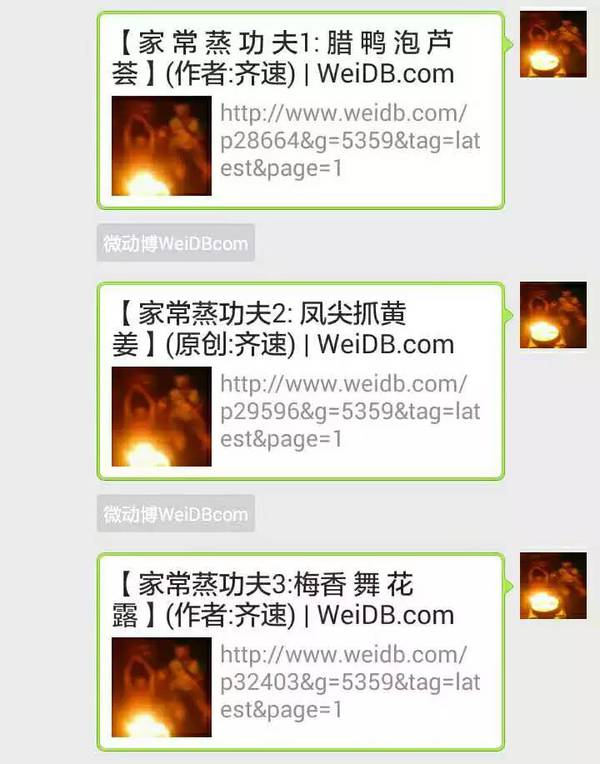
Task: Open shared link 家常蒸功夫2: 凤尖抓黄姜
Action: tap(300, 380)
